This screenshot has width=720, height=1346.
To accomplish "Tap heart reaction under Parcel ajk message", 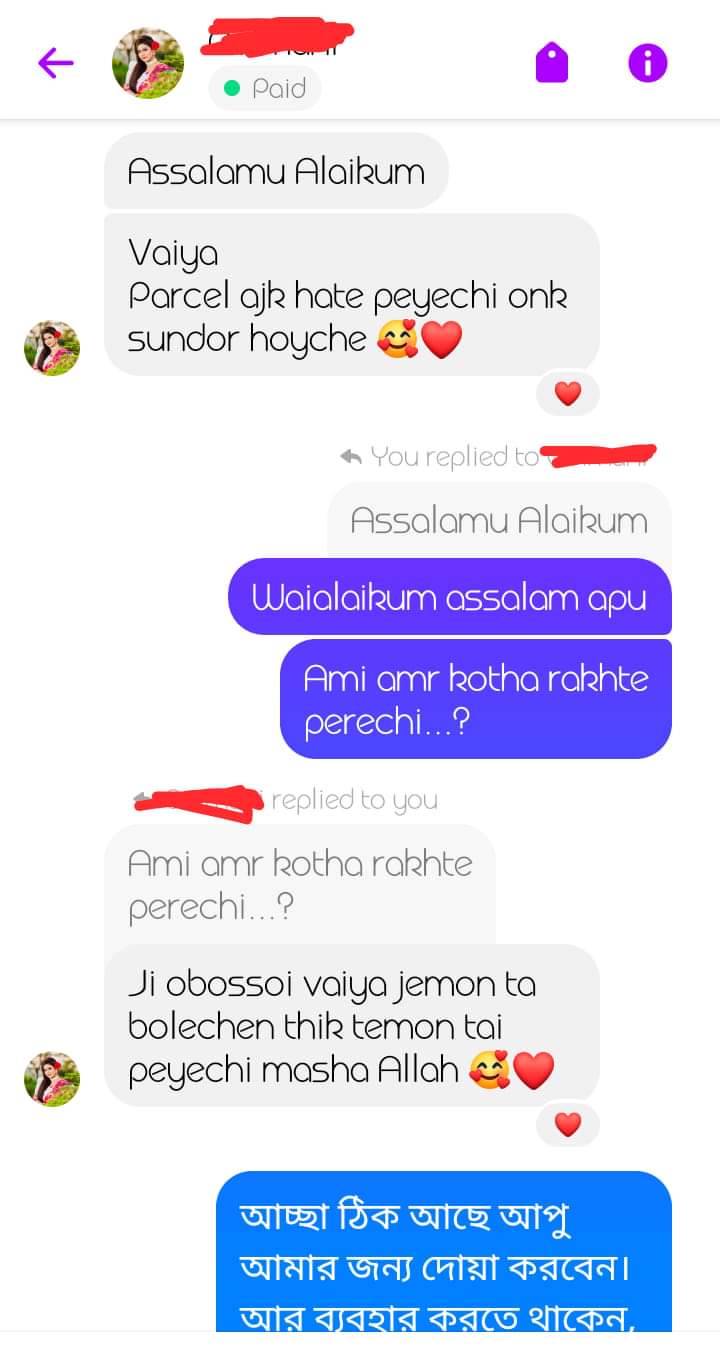I will [567, 394].
